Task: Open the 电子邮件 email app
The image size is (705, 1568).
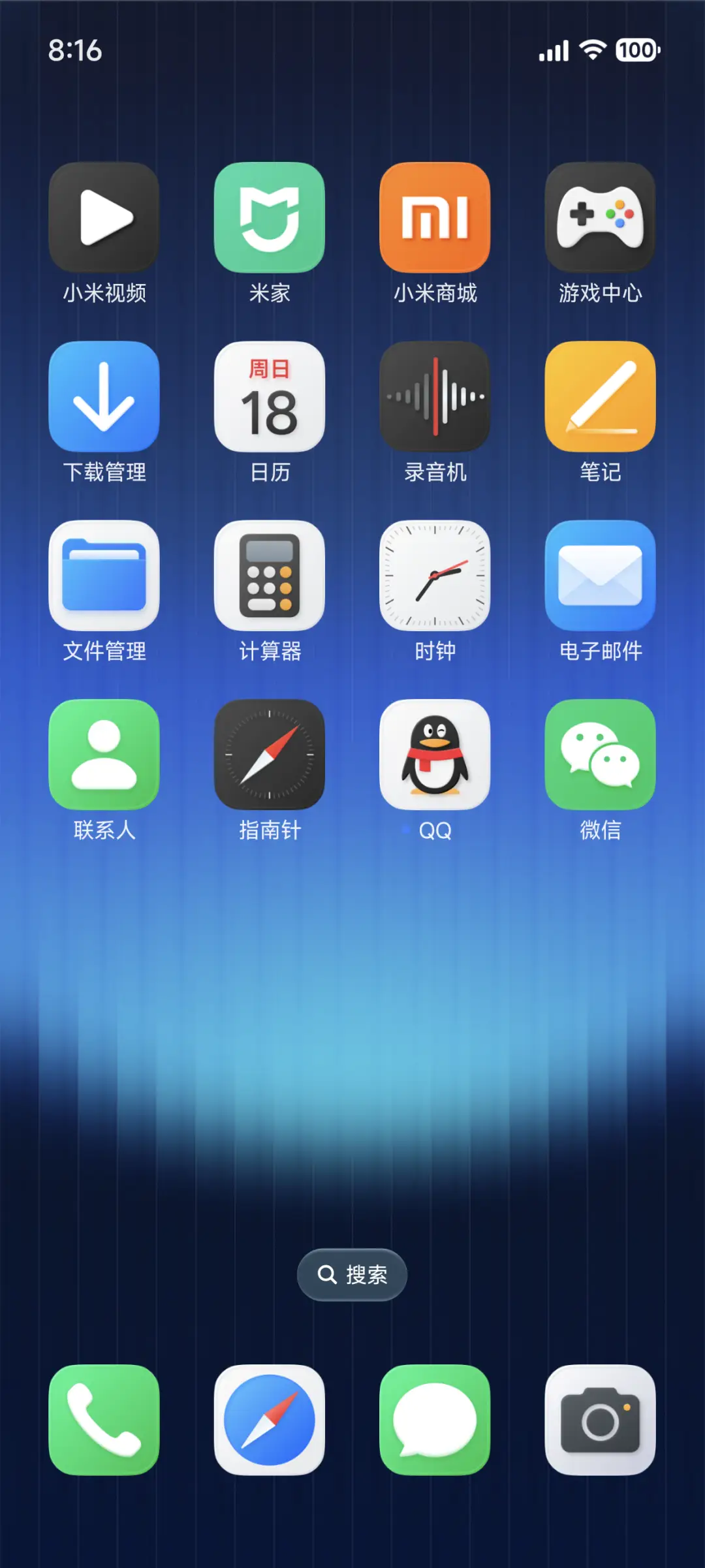Action: [600, 576]
